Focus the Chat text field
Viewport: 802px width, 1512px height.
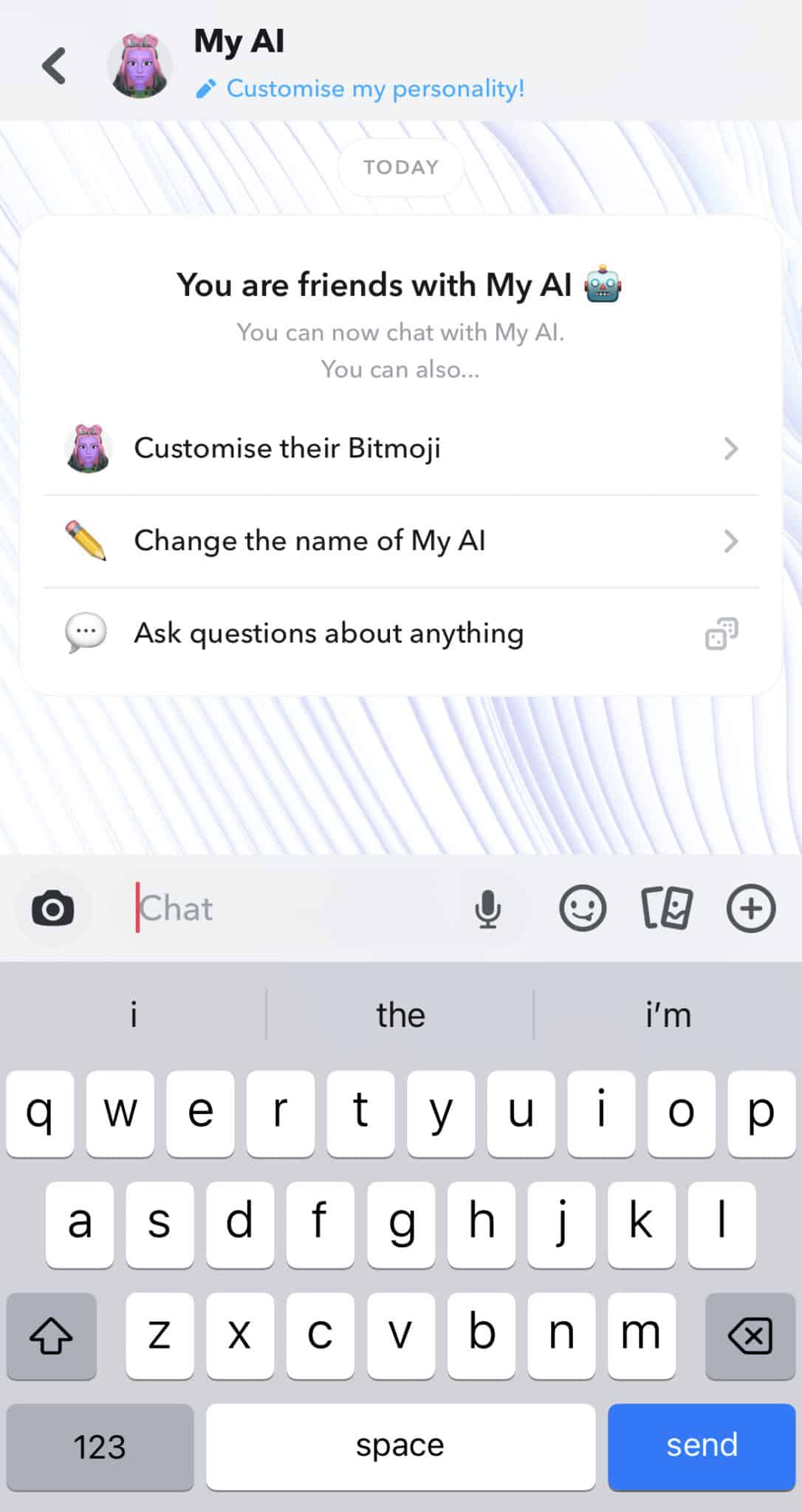pyautogui.click(x=295, y=908)
